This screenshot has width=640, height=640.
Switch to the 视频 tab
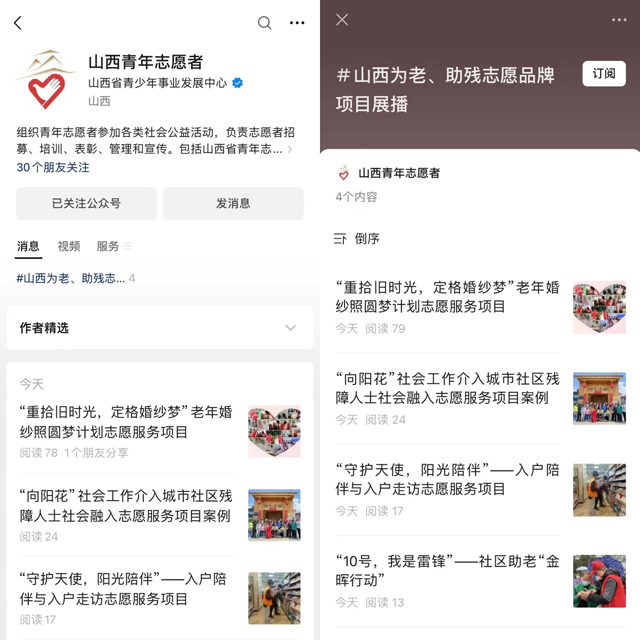click(x=68, y=246)
